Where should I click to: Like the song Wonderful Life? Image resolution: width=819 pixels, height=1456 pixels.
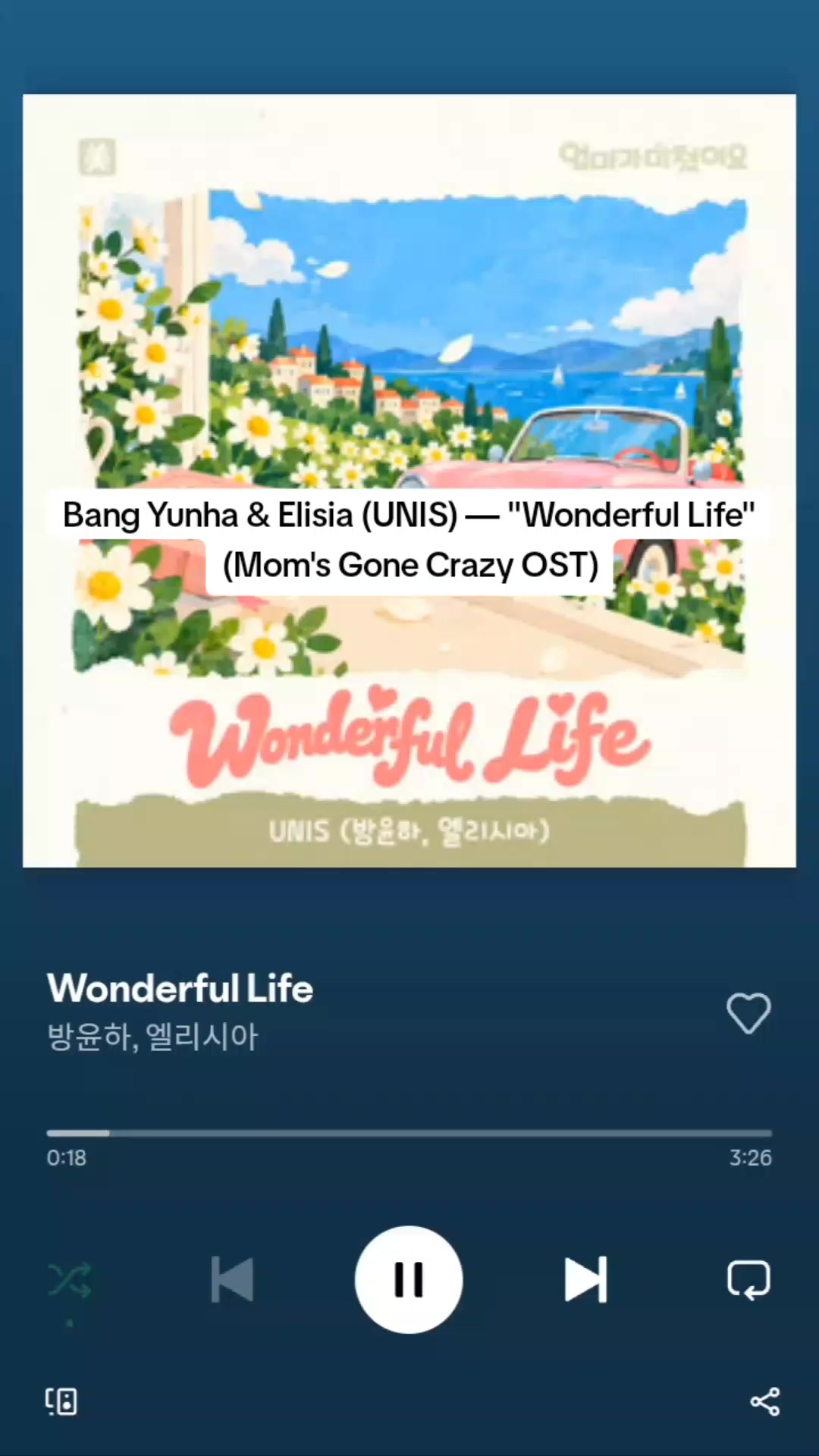pos(748,1013)
